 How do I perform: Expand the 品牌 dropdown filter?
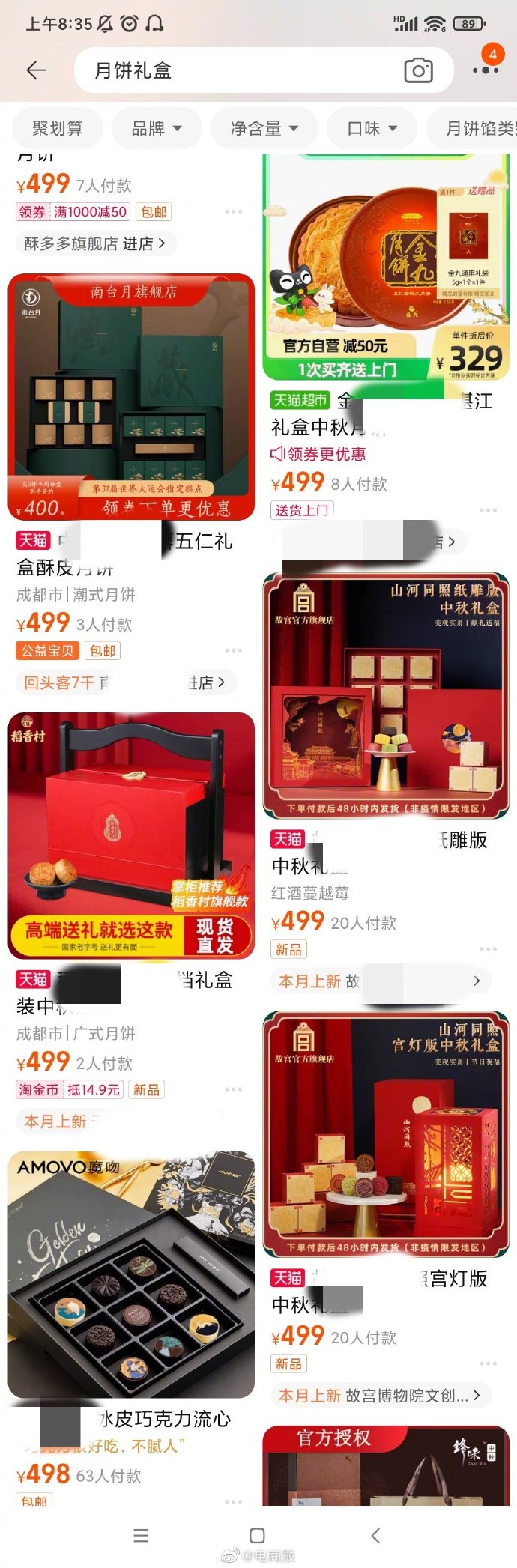coord(156,129)
